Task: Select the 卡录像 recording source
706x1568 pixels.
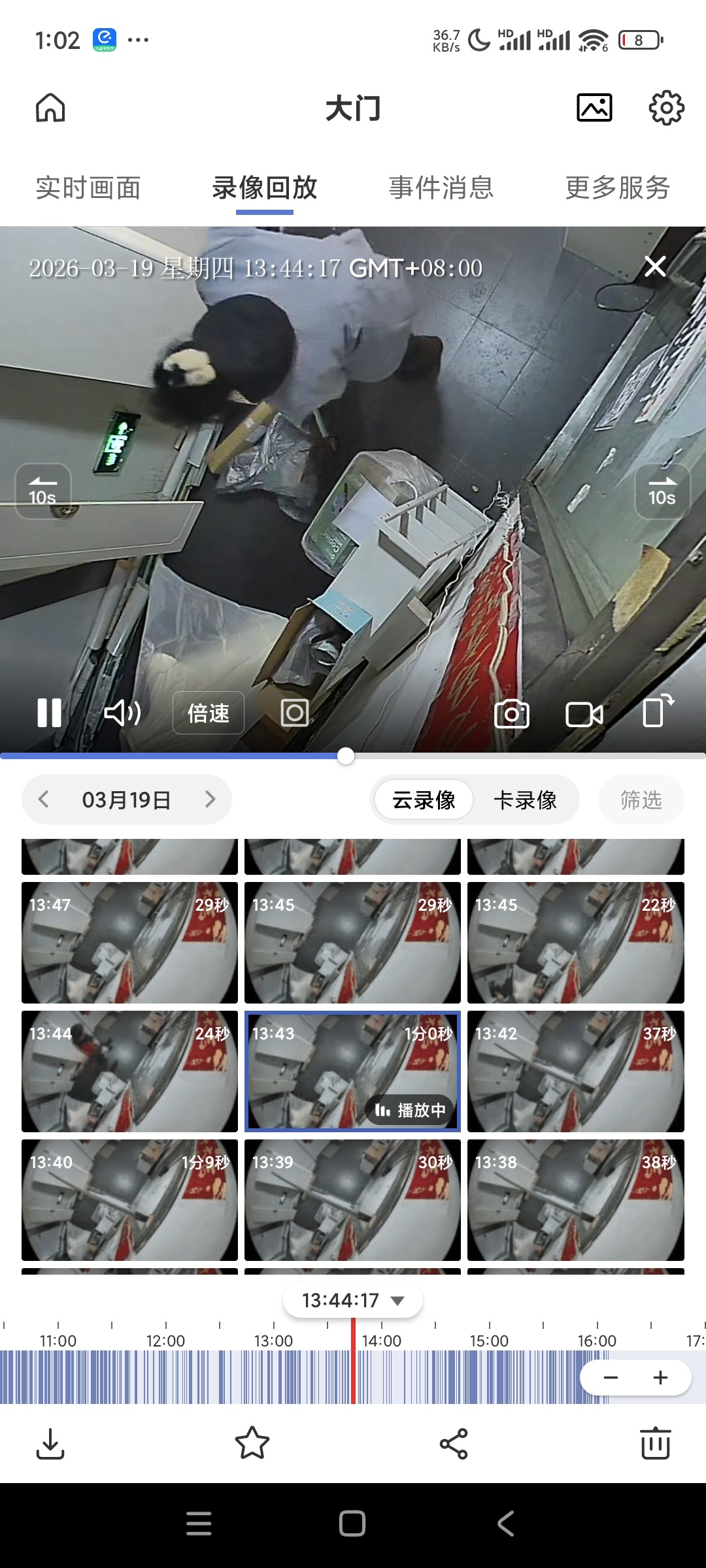Action: 525,800
